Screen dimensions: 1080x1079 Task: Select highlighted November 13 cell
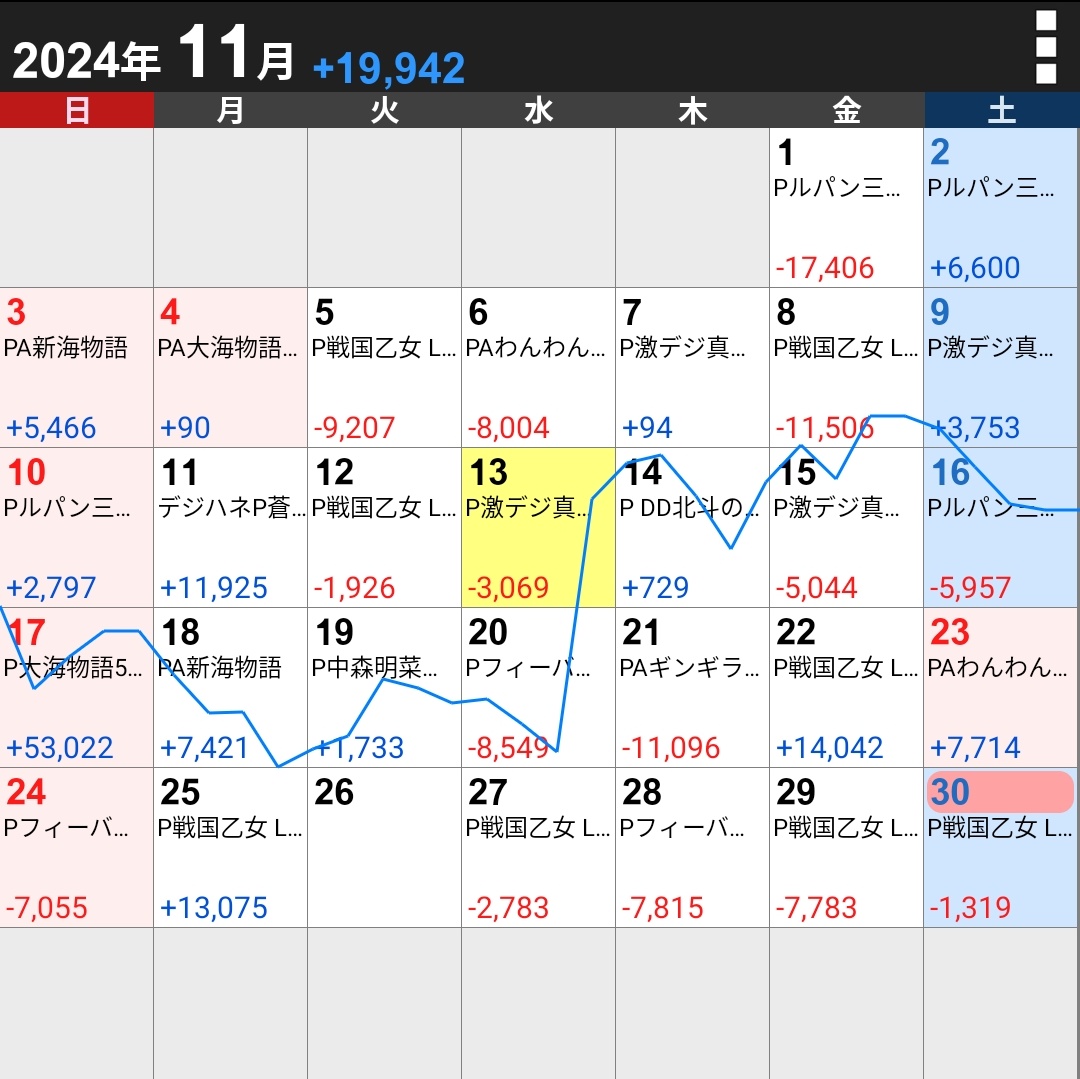point(538,528)
